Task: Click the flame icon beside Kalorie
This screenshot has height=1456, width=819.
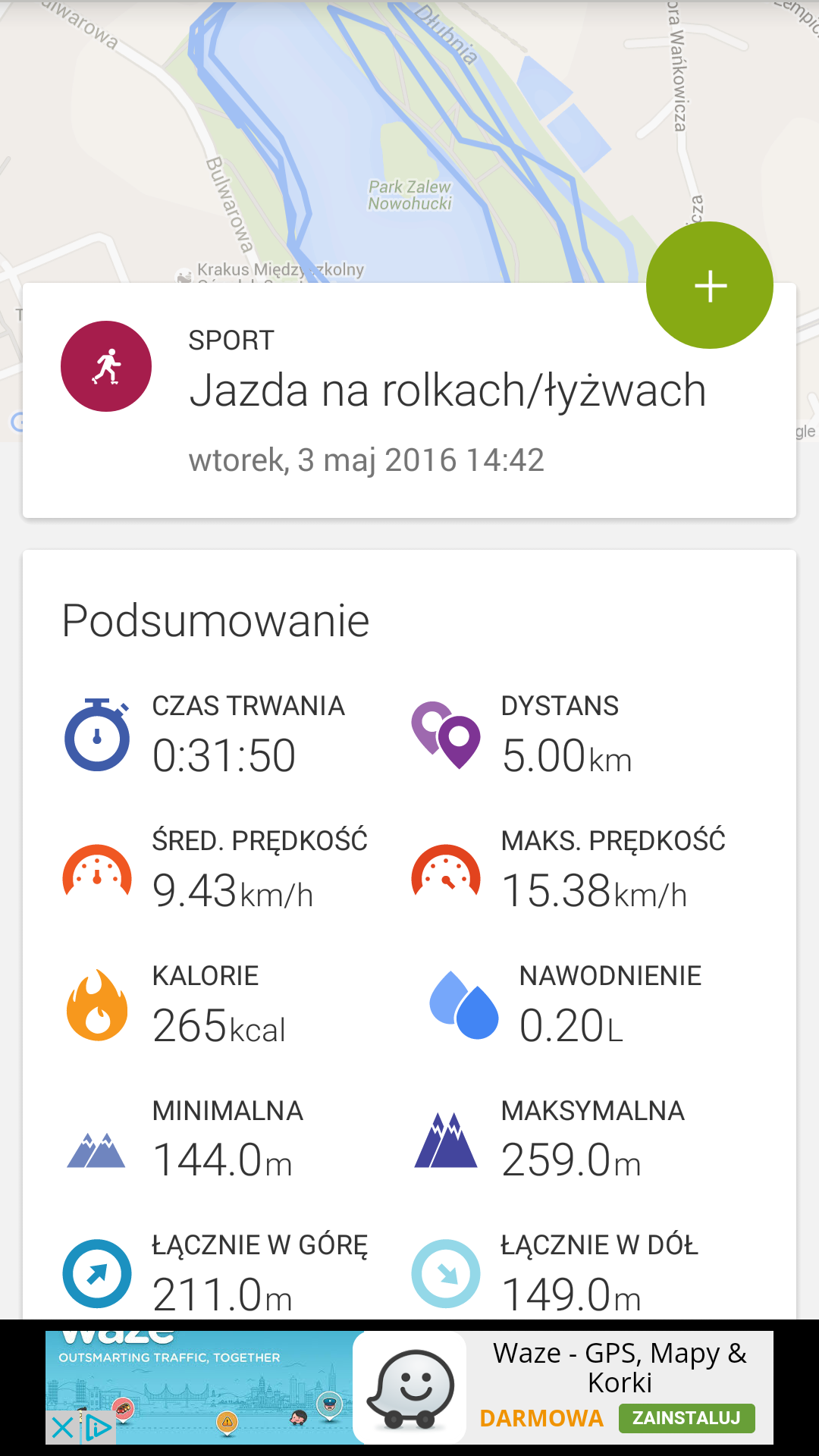Action: click(x=96, y=1005)
